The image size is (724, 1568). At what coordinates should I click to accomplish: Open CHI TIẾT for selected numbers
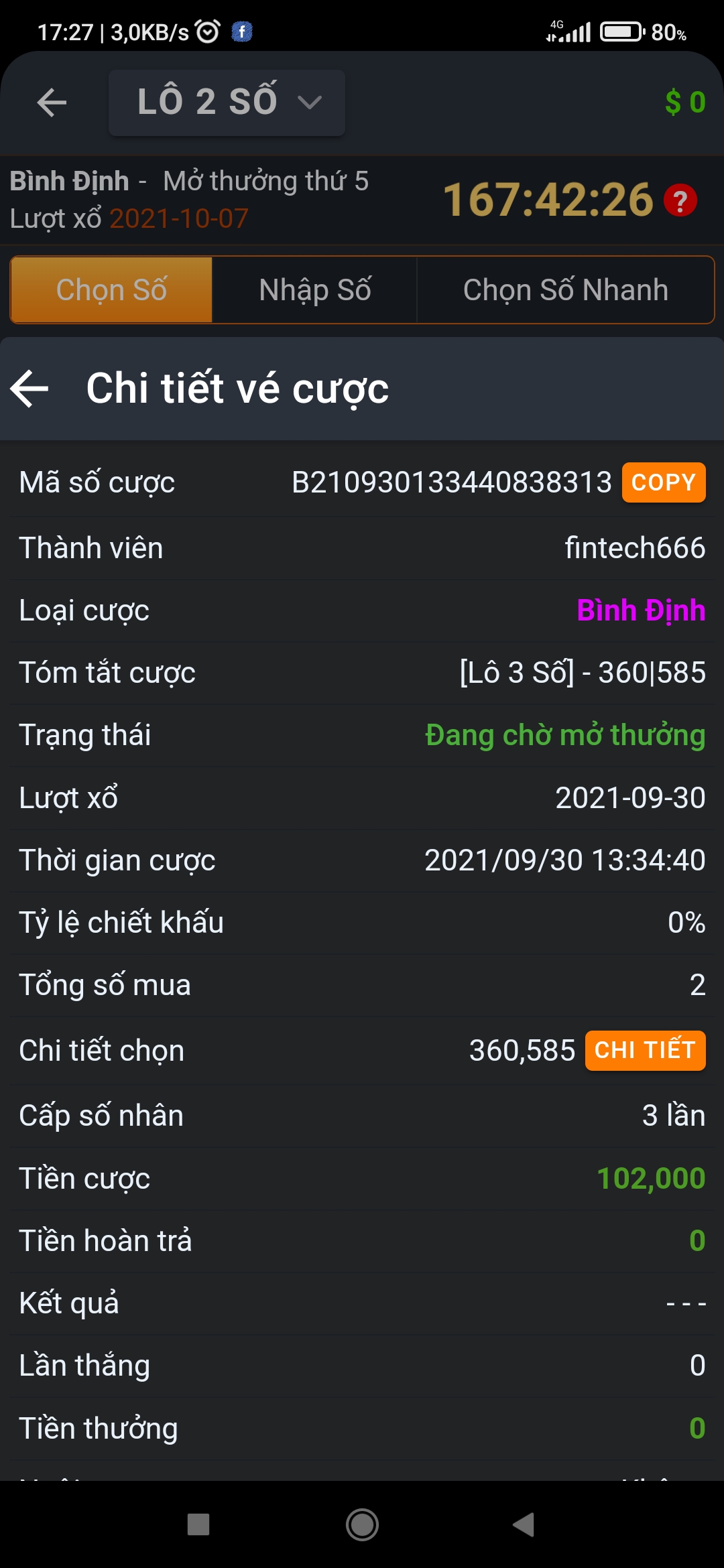coord(645,1051)
